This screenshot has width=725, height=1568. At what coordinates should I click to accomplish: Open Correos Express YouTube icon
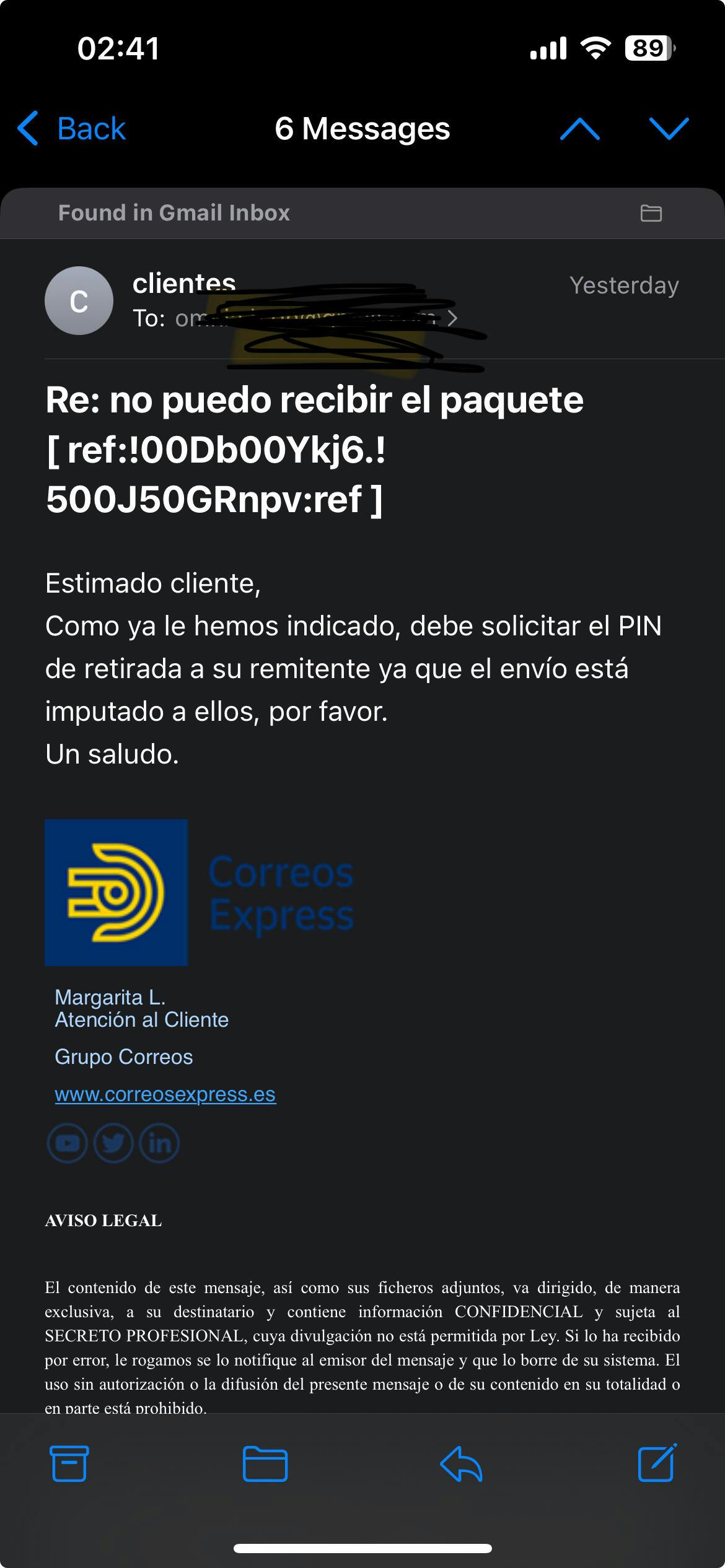(x=67, y=1143)
